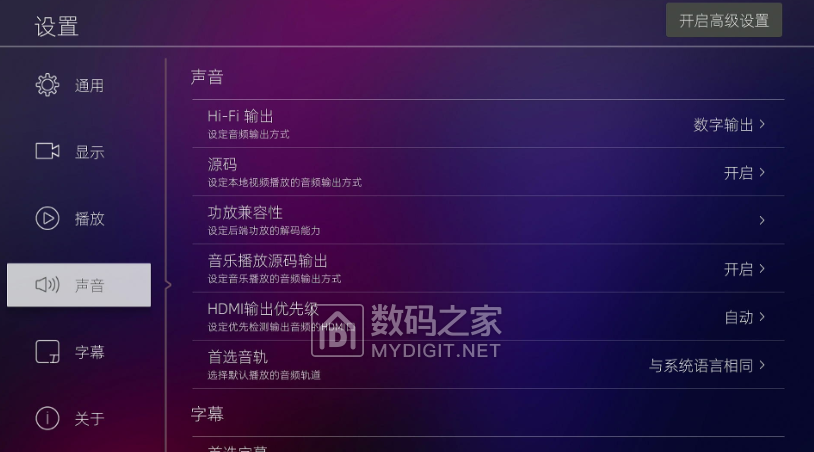Choose the 首选音轨 preference
Screen dimensions: 814x452
pos(487,364)
